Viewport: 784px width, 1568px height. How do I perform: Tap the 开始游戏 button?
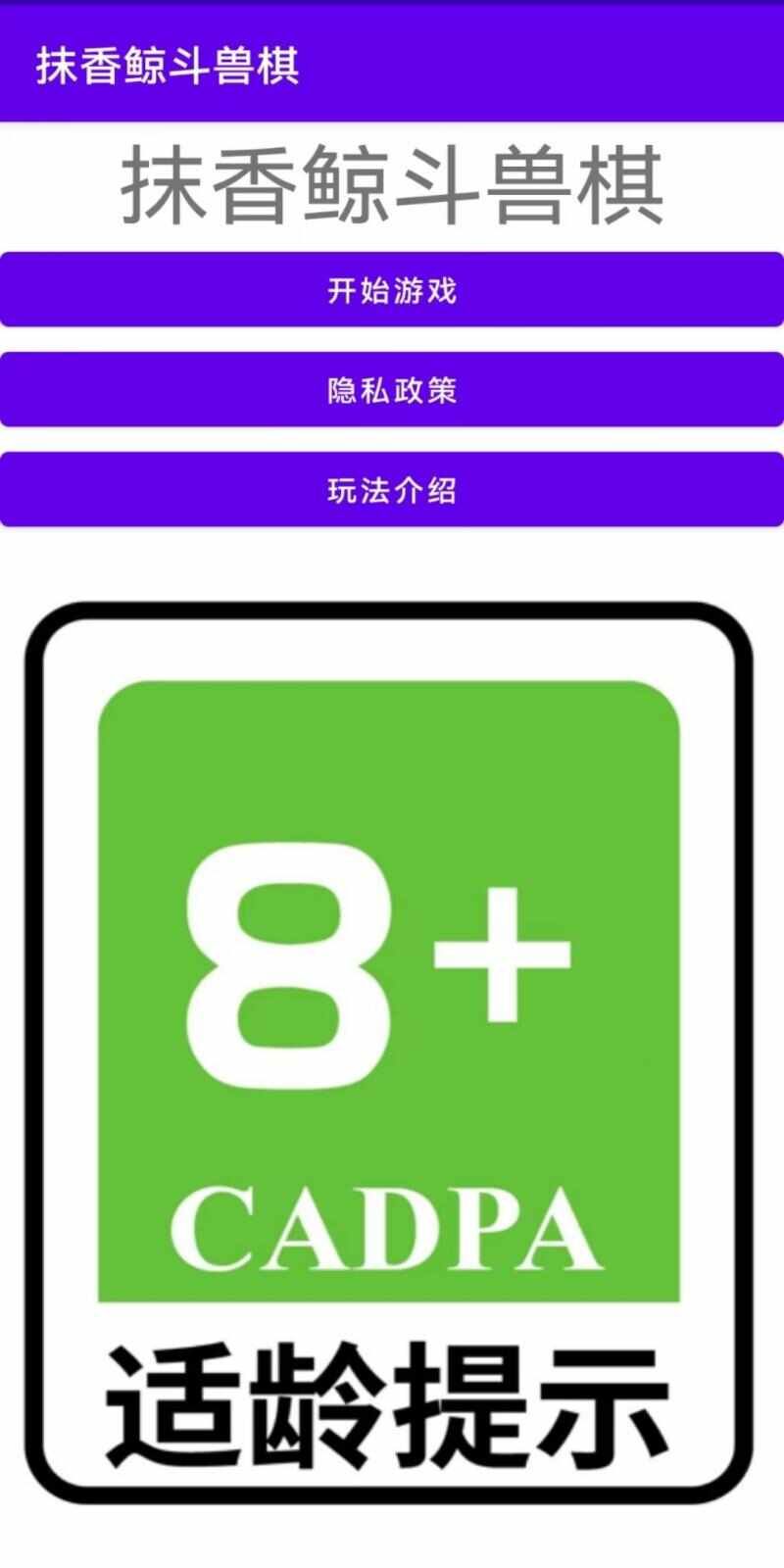tap(392, 290)
